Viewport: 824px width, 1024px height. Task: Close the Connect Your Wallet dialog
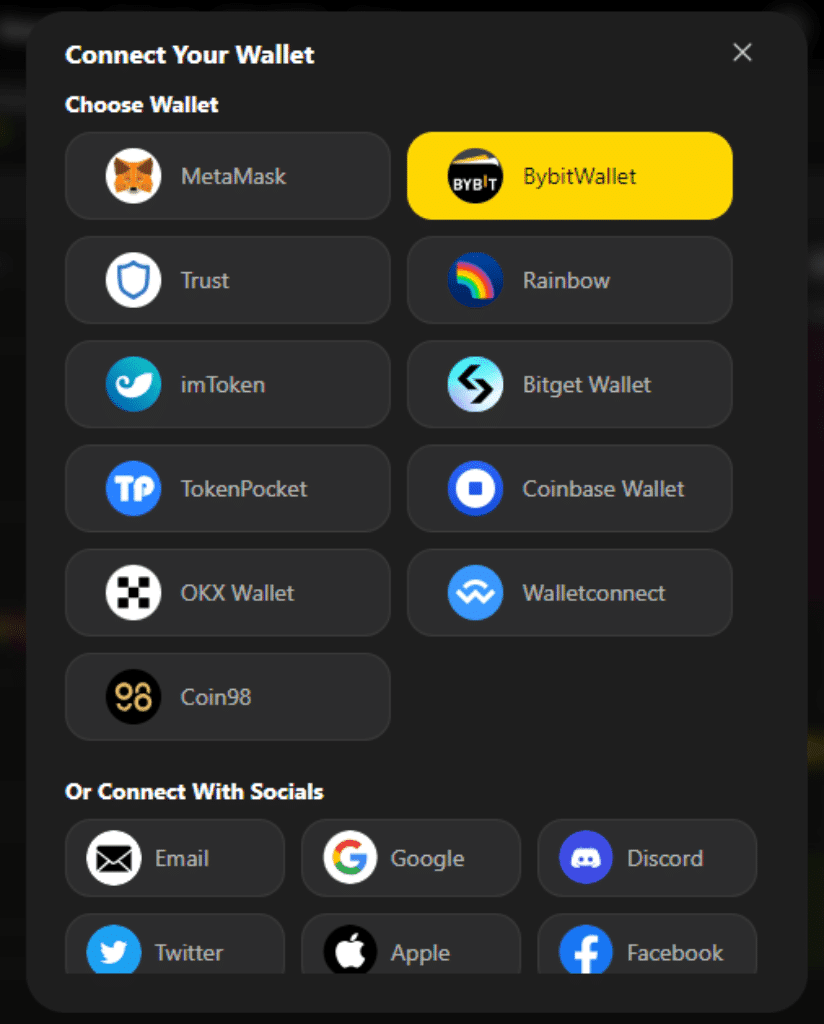[x=742, y=52]
